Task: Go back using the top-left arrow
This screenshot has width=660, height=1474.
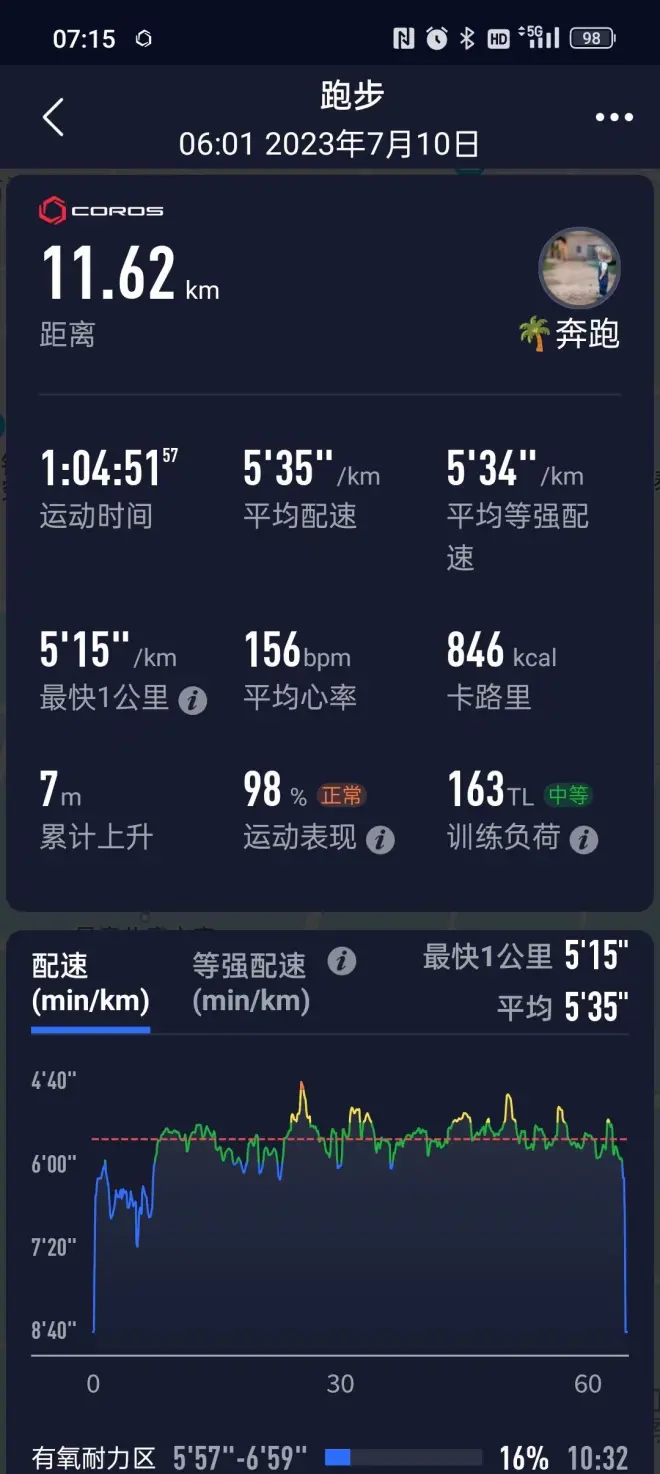Action: pyautogui.click(x=53, y=117)
